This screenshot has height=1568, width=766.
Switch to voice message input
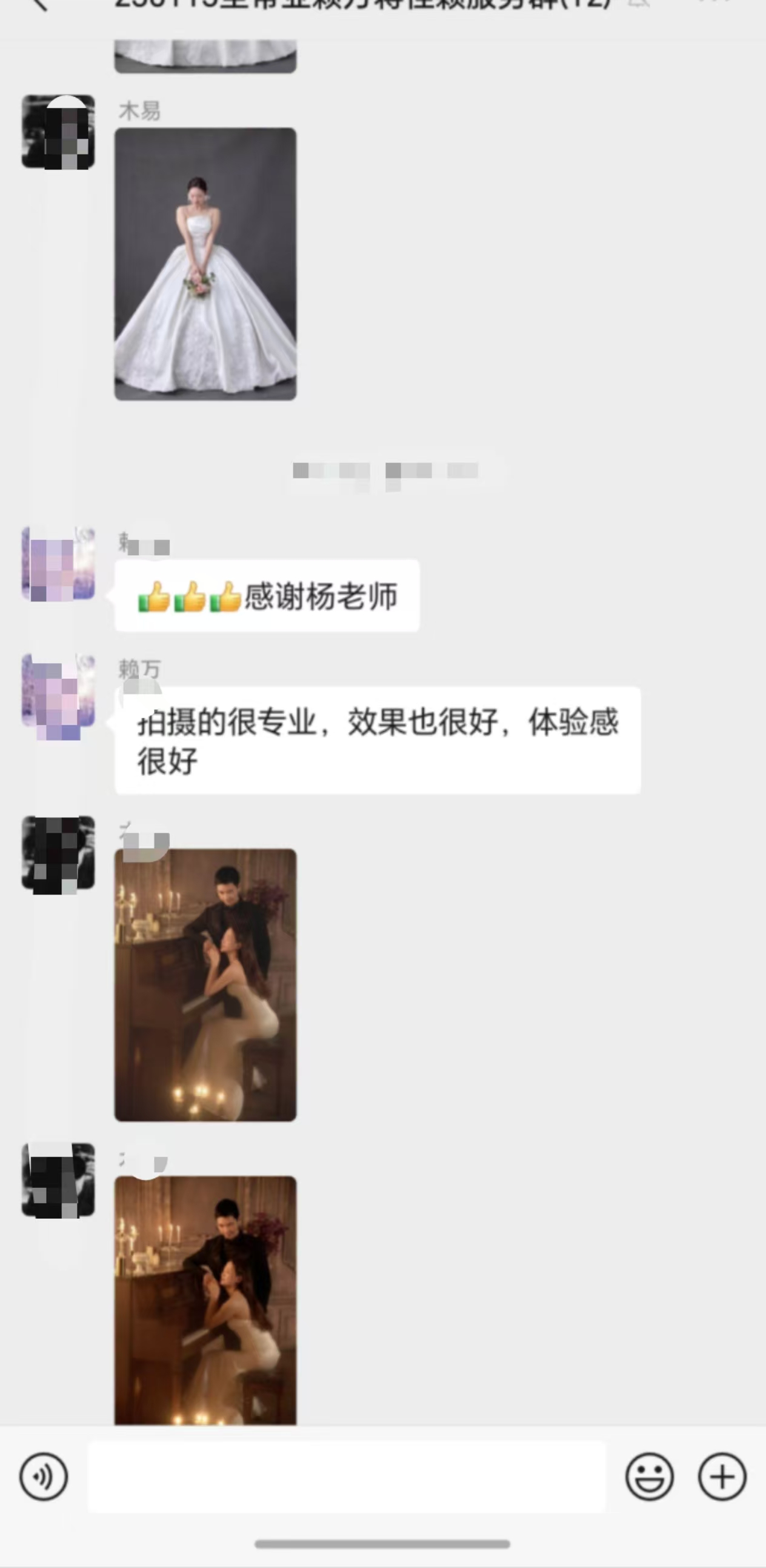pyautogui.click(x=43, y=1476)
